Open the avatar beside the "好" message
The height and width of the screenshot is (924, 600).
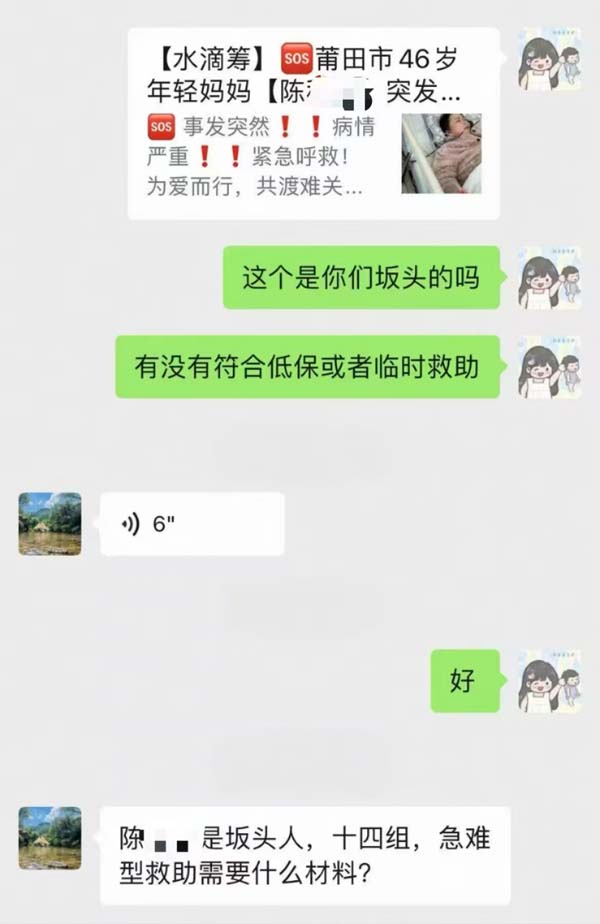pyautogui.click(x=549, y=681)
